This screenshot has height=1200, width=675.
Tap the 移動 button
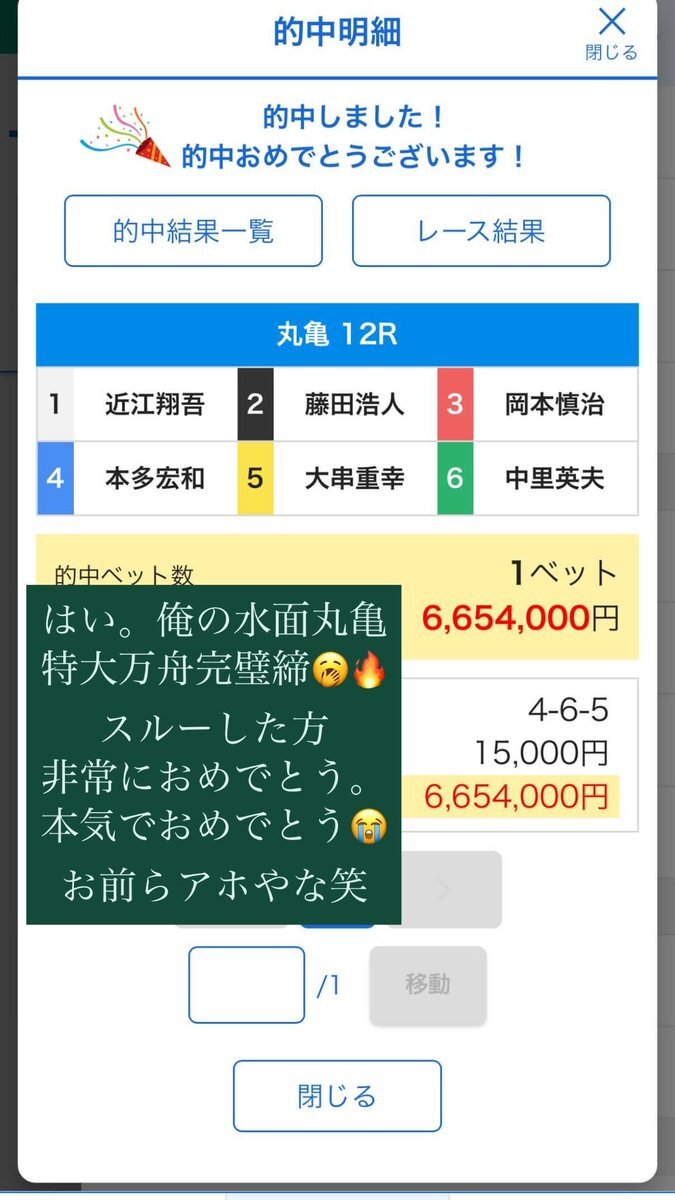[428, 985]
